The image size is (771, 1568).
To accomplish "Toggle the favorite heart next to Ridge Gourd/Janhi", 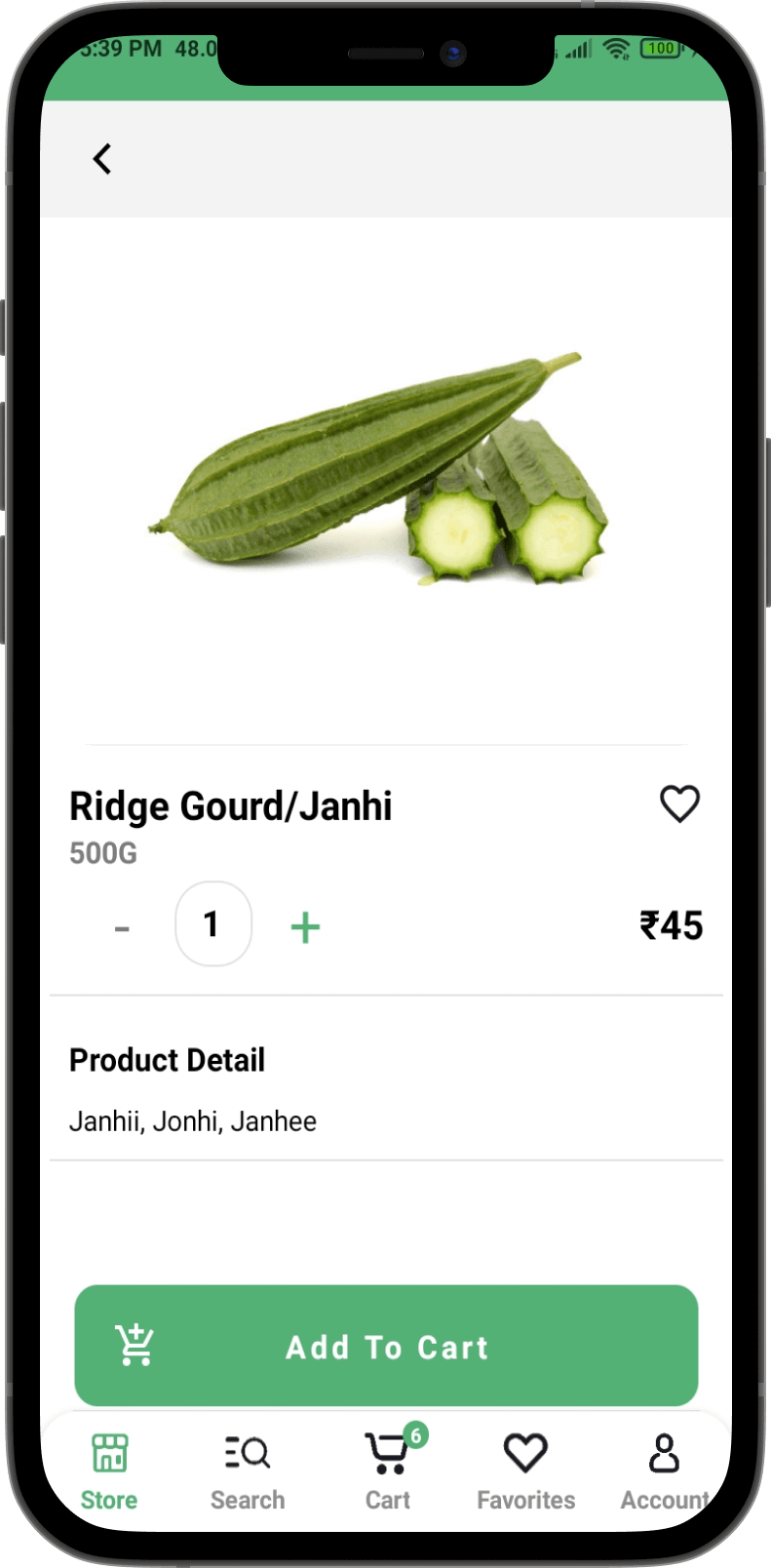I will click(679, 804).
